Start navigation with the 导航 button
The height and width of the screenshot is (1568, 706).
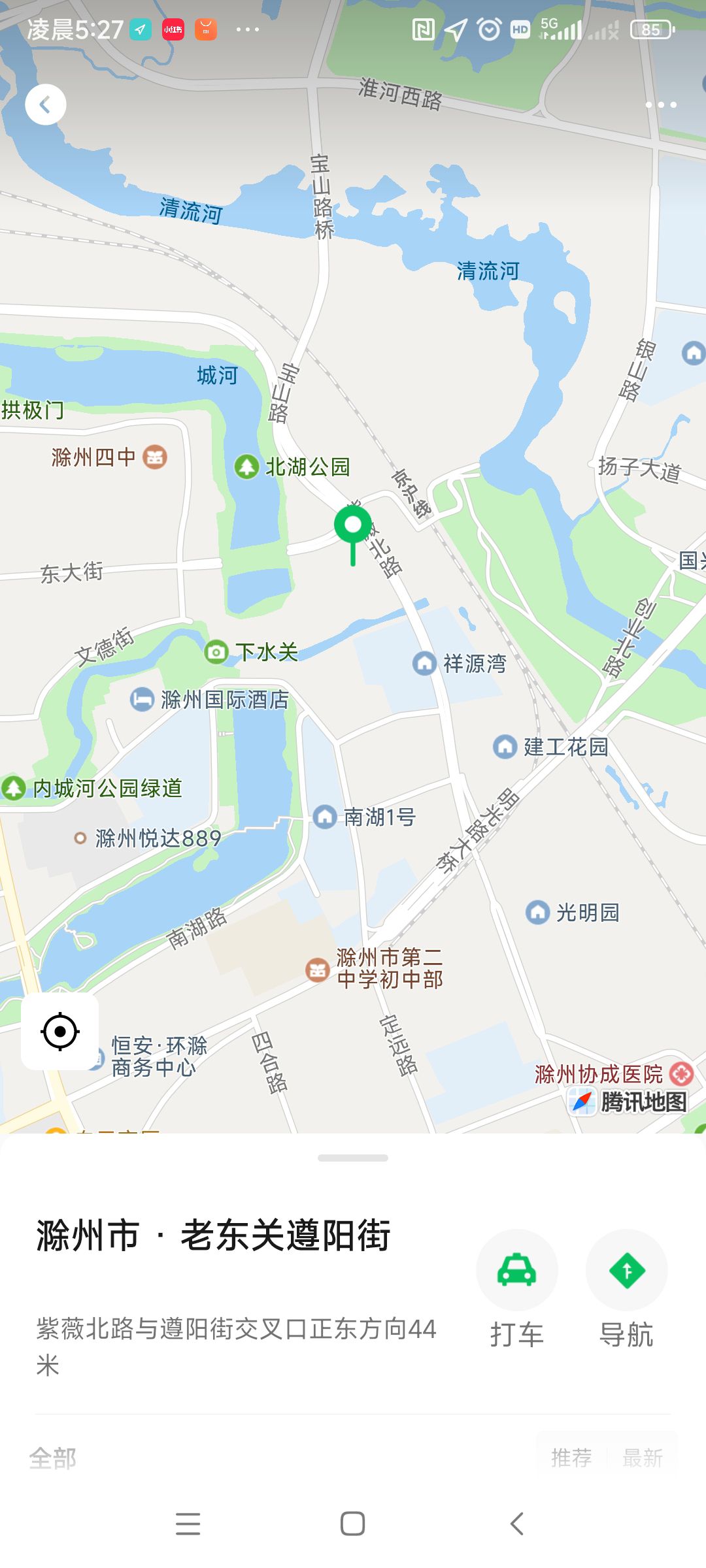coord(626,1271)
